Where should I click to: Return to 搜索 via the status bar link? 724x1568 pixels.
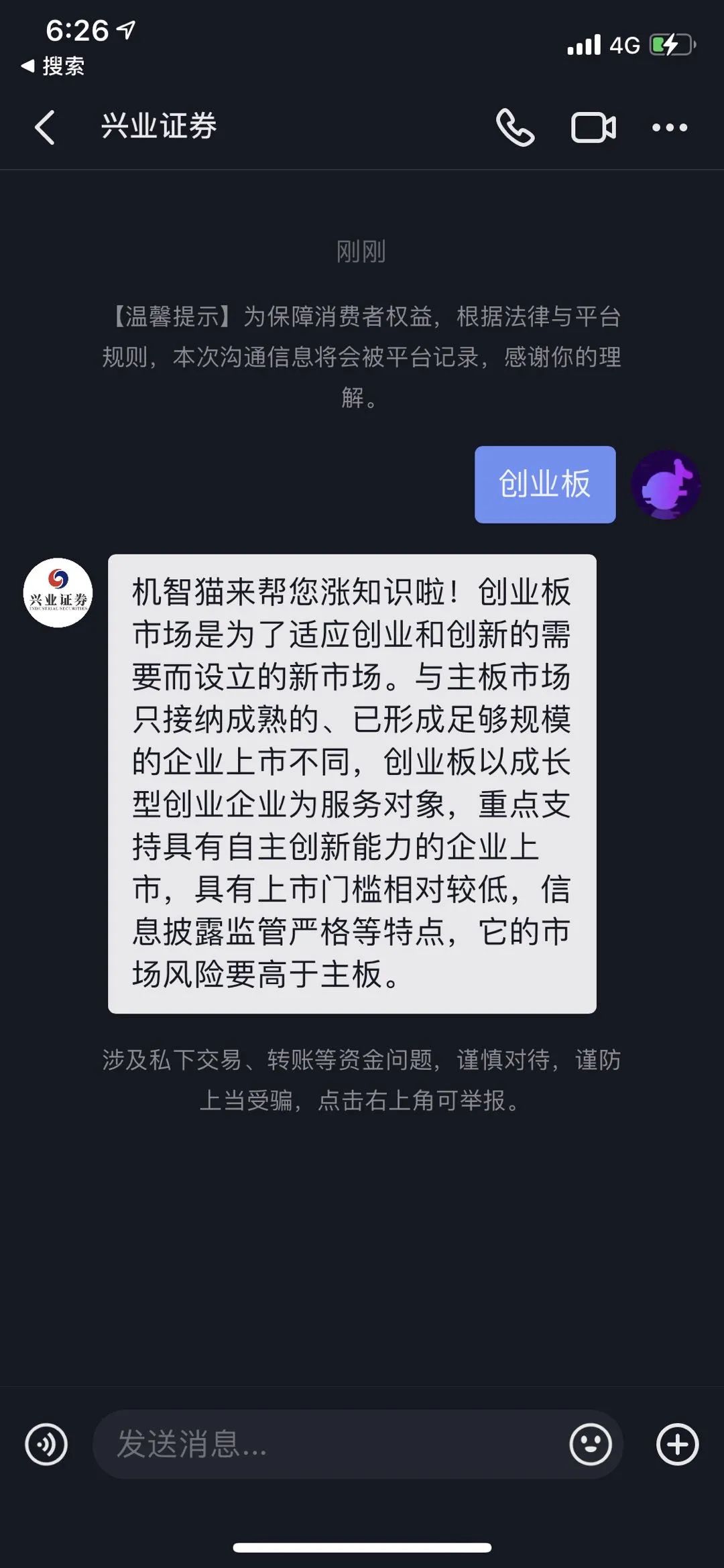tap(54, 66)
